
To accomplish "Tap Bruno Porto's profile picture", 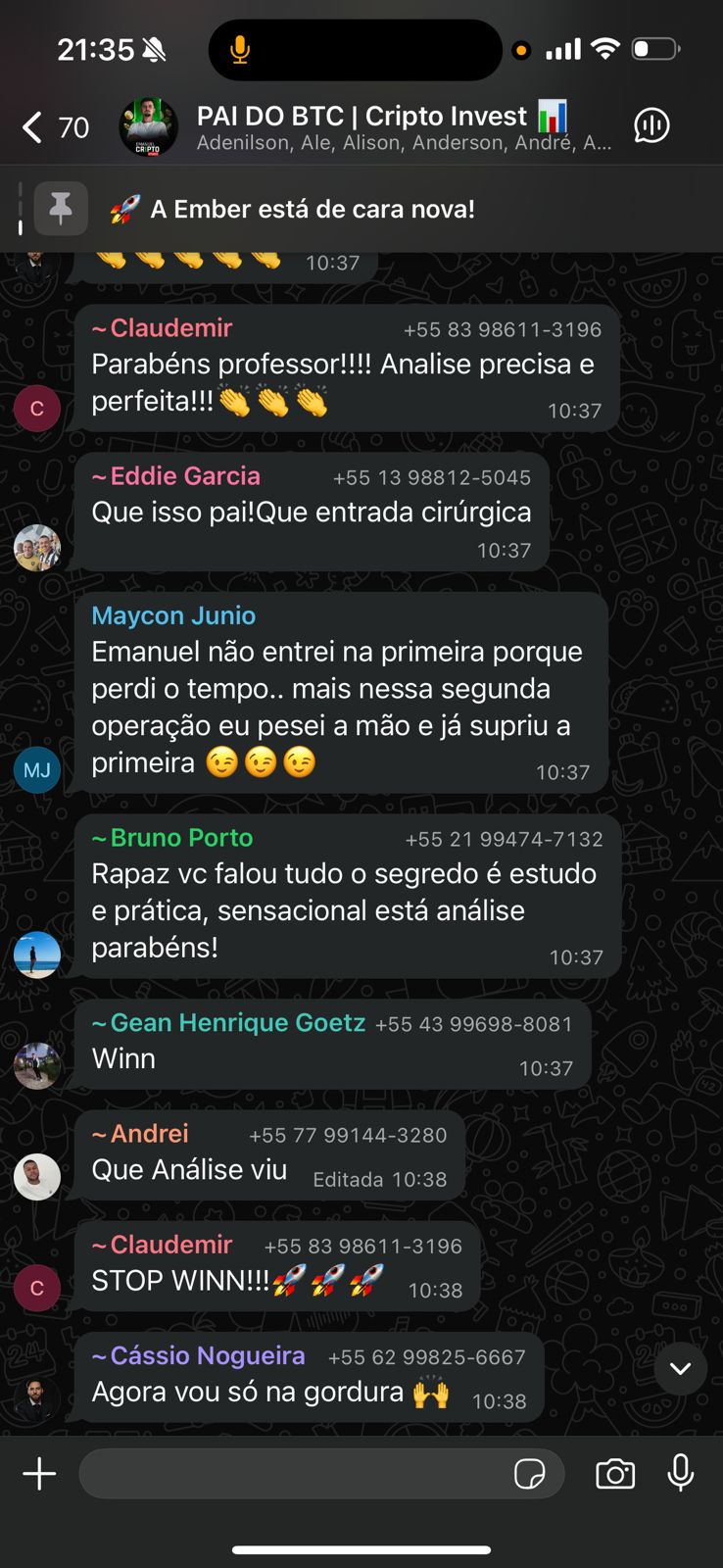I will point(37,955).
